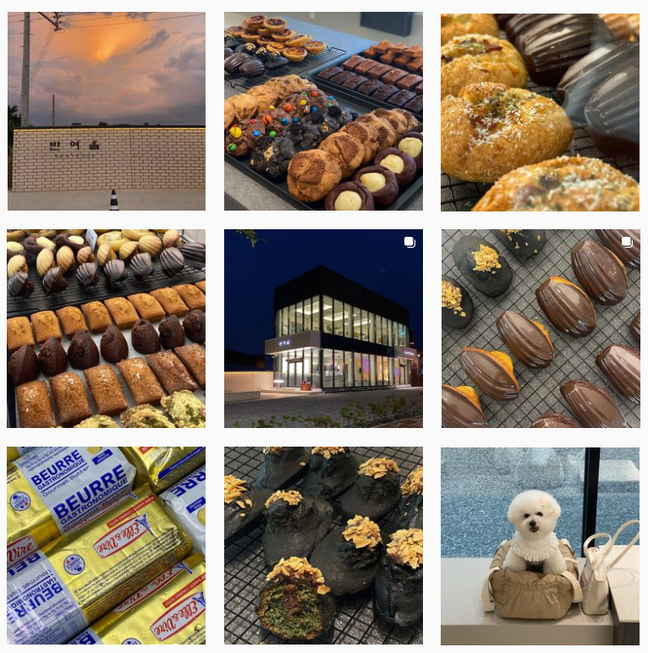Open the Beurre butter packages post
Image resolution: width=648 pixels, height=653 pixels.
click(106, 545)
